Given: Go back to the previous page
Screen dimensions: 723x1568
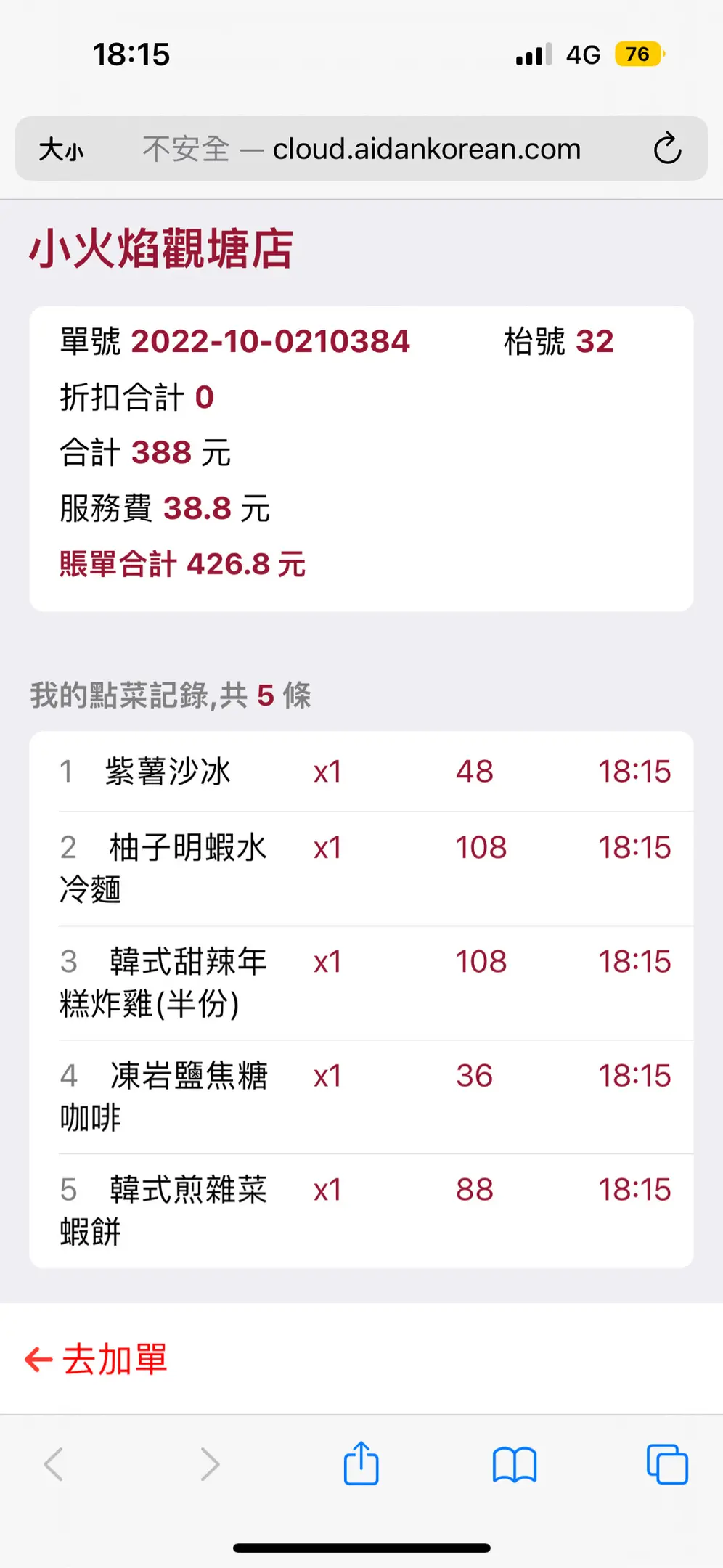Looking at the screenshot, I should pyautogui.click(x=54, y=1463).
